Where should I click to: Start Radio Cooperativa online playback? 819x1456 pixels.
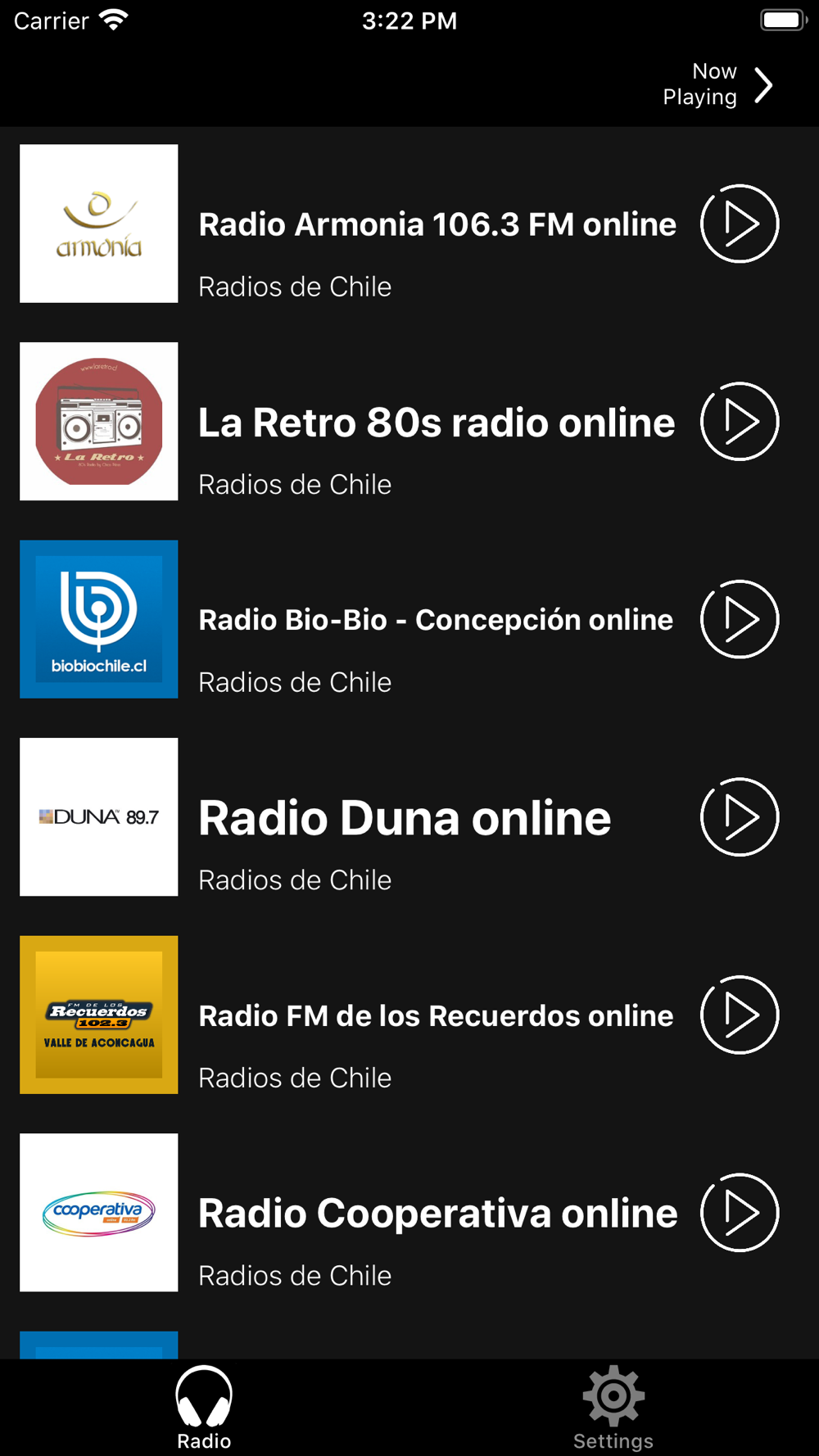(x=739, y=1213)
